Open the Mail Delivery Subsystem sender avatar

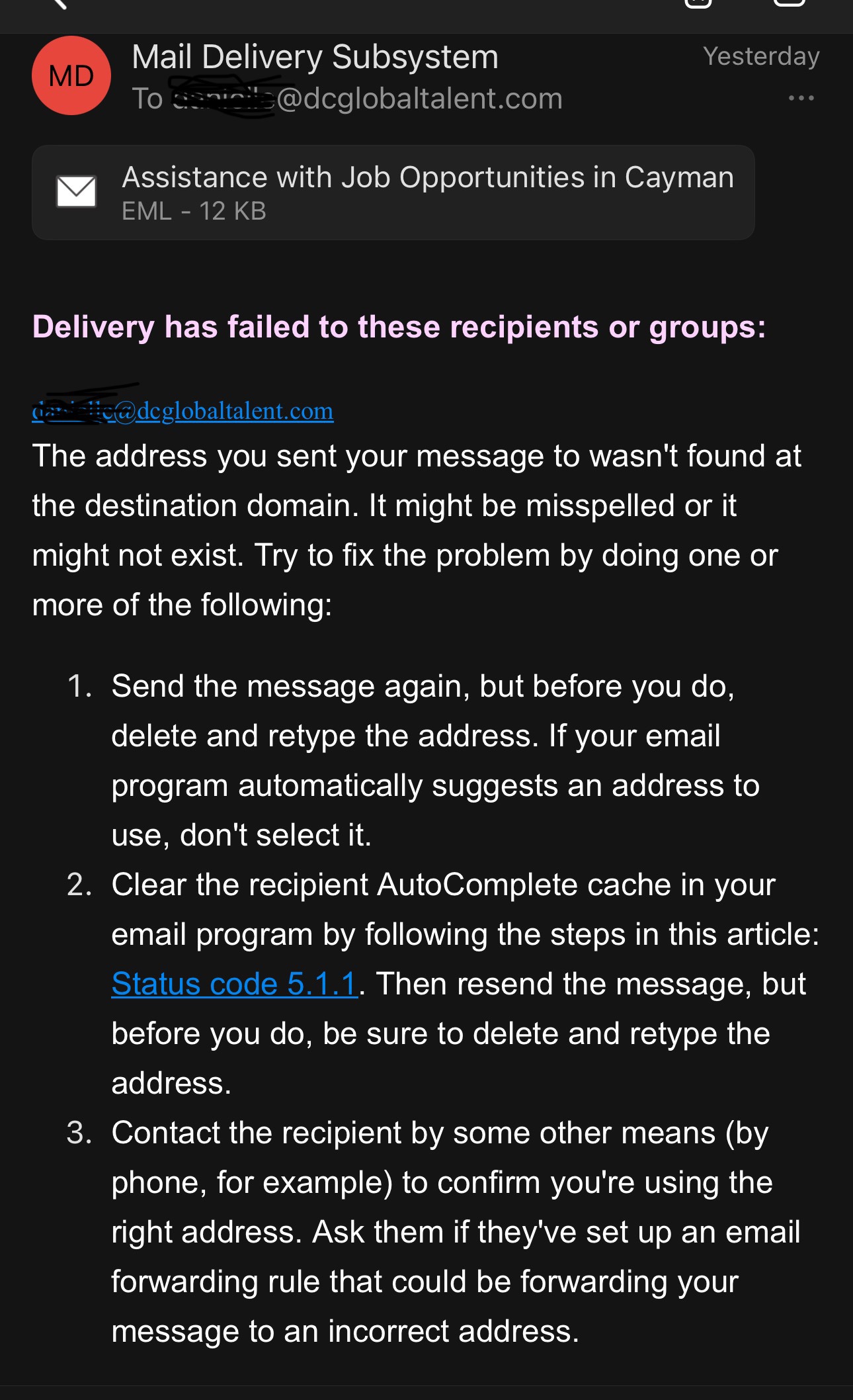[x=71, y=75]
